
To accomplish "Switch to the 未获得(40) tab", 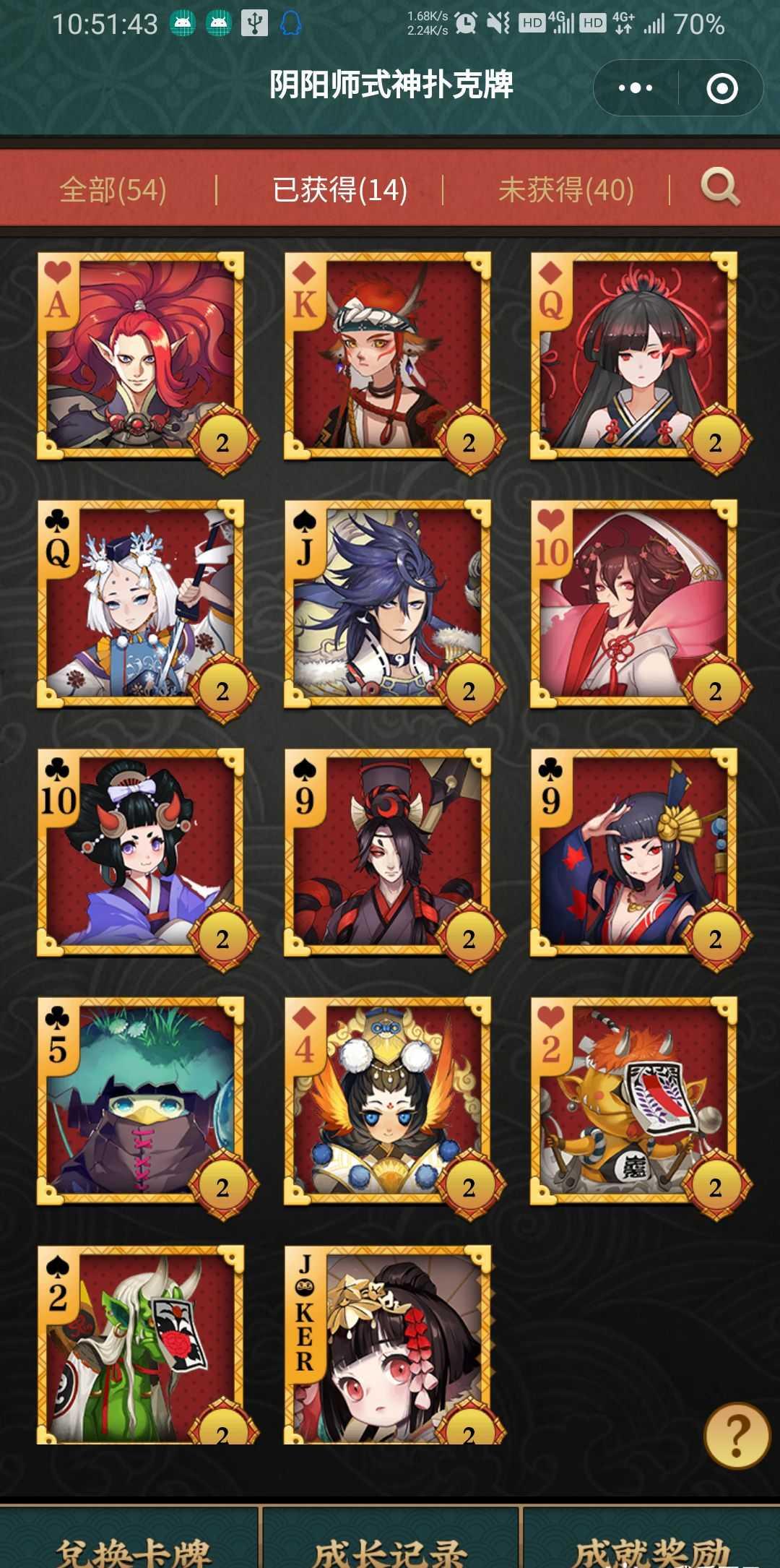I will 565,190.
